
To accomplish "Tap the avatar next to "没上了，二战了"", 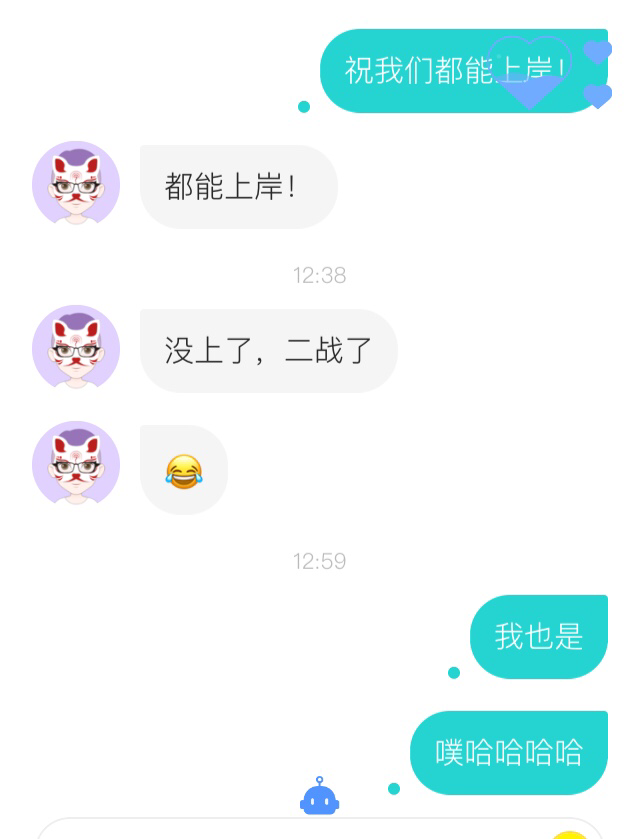I will (x=76, y=348).
